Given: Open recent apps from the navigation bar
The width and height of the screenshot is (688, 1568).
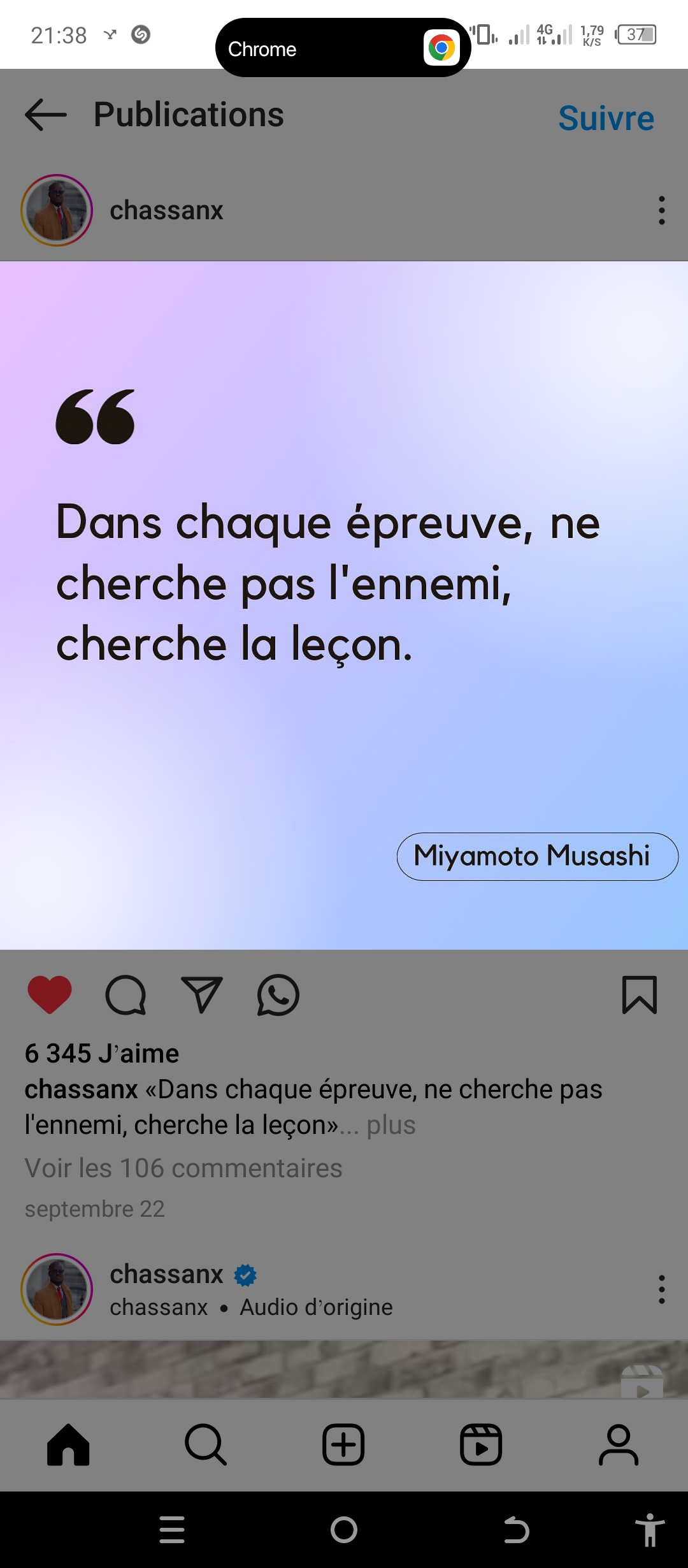Looking at the screenshot, I should coord(172,1530).
